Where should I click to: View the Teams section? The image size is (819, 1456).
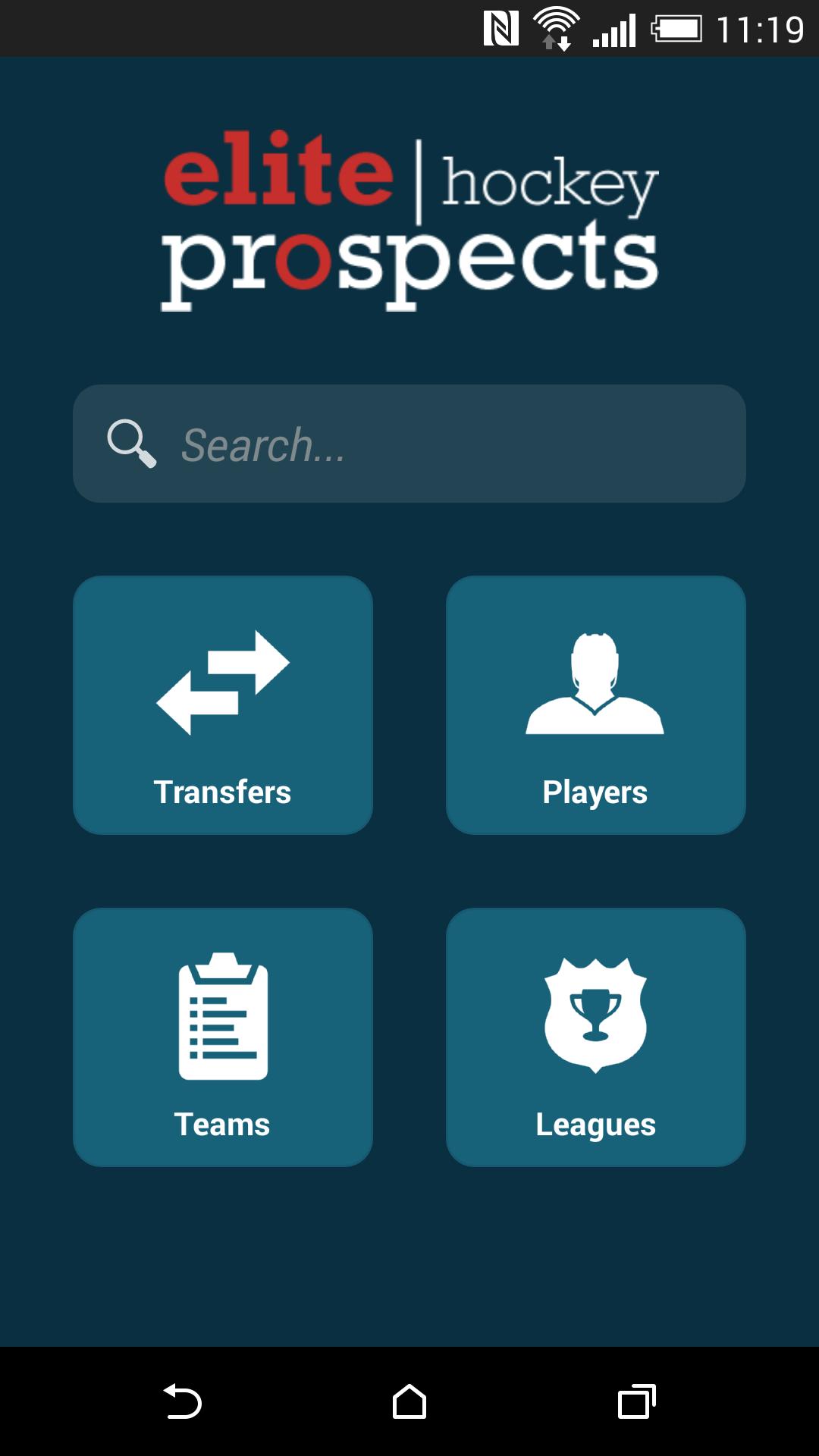click(223, 1037)
